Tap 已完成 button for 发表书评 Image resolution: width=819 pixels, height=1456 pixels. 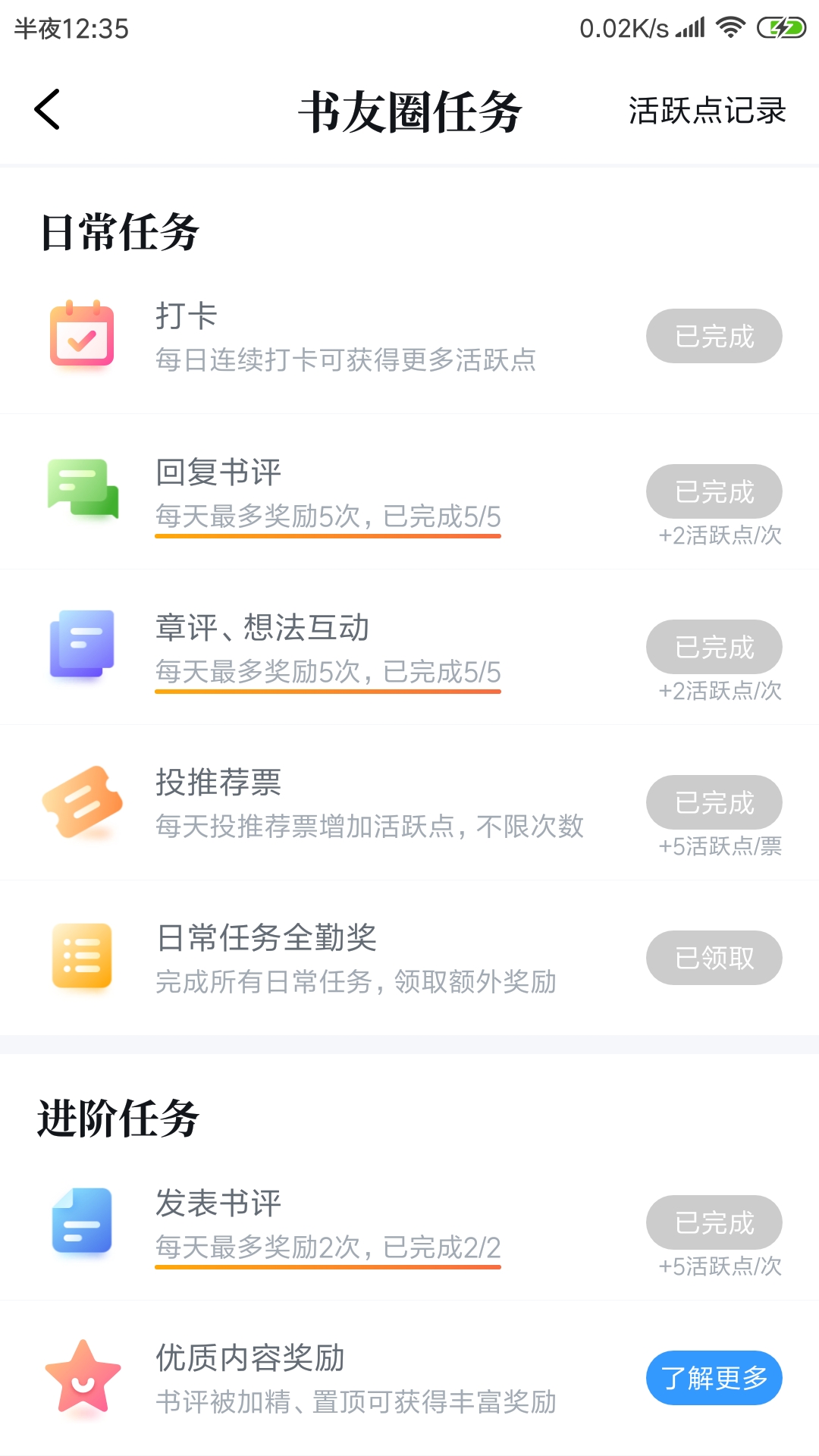click(x=714, y=1222)
